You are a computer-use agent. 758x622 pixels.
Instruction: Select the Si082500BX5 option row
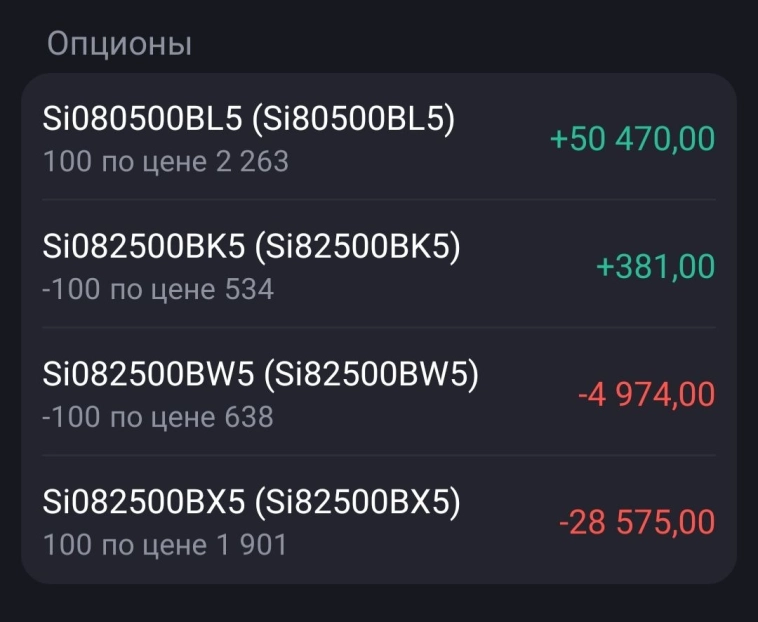378,522
